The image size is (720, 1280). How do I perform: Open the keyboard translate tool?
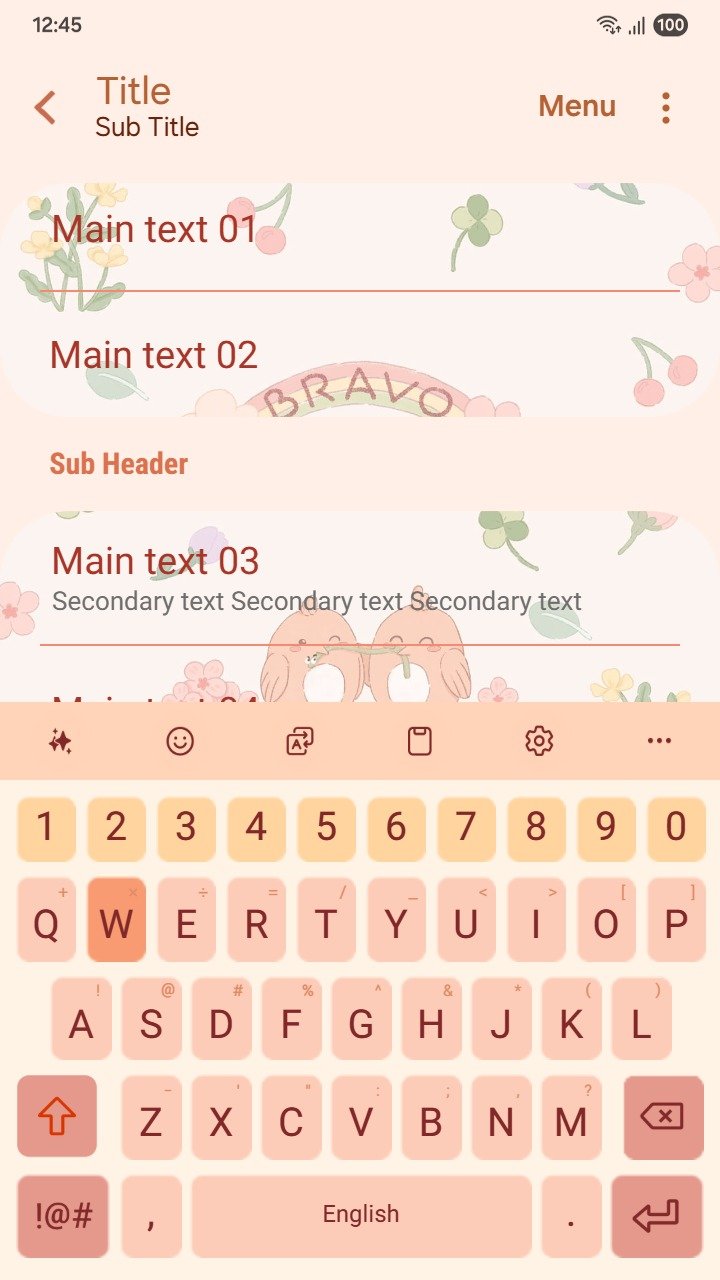click(x=300, y=741)
